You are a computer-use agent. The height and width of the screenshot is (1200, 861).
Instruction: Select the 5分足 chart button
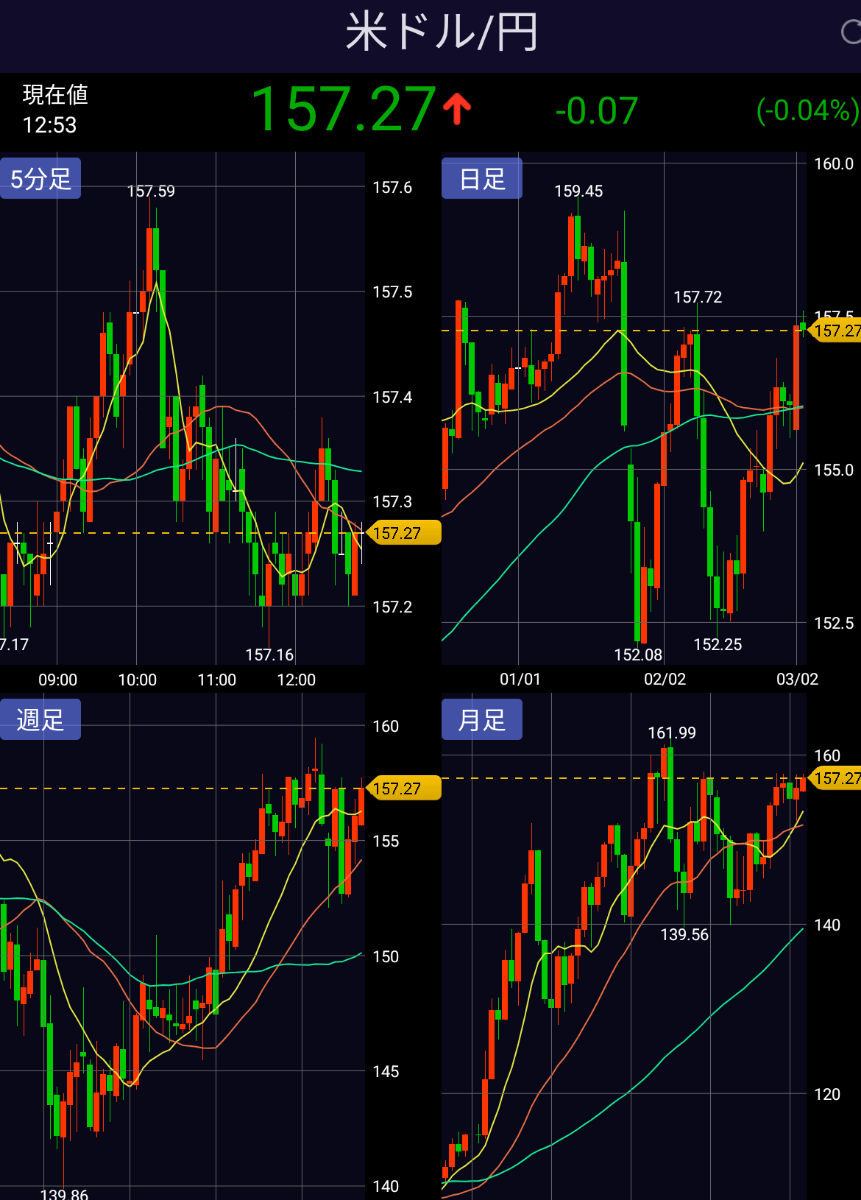click(40, 179)
